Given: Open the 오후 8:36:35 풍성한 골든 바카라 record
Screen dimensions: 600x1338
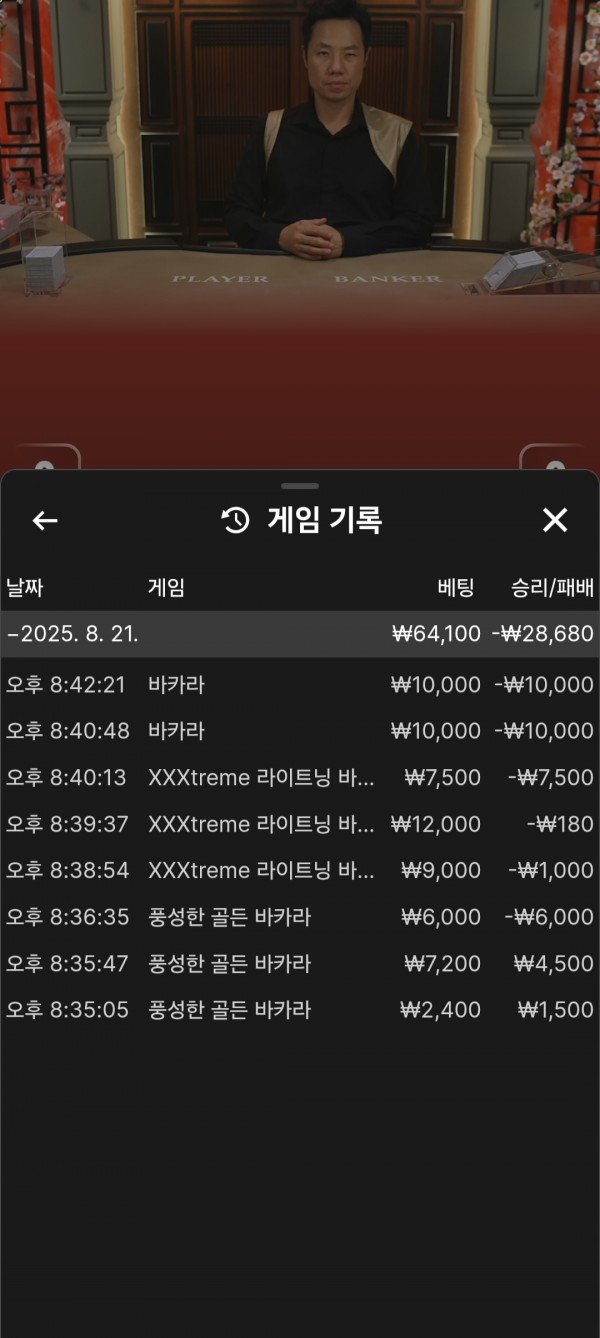Looking at the screenshot, I should pos(300,917).
